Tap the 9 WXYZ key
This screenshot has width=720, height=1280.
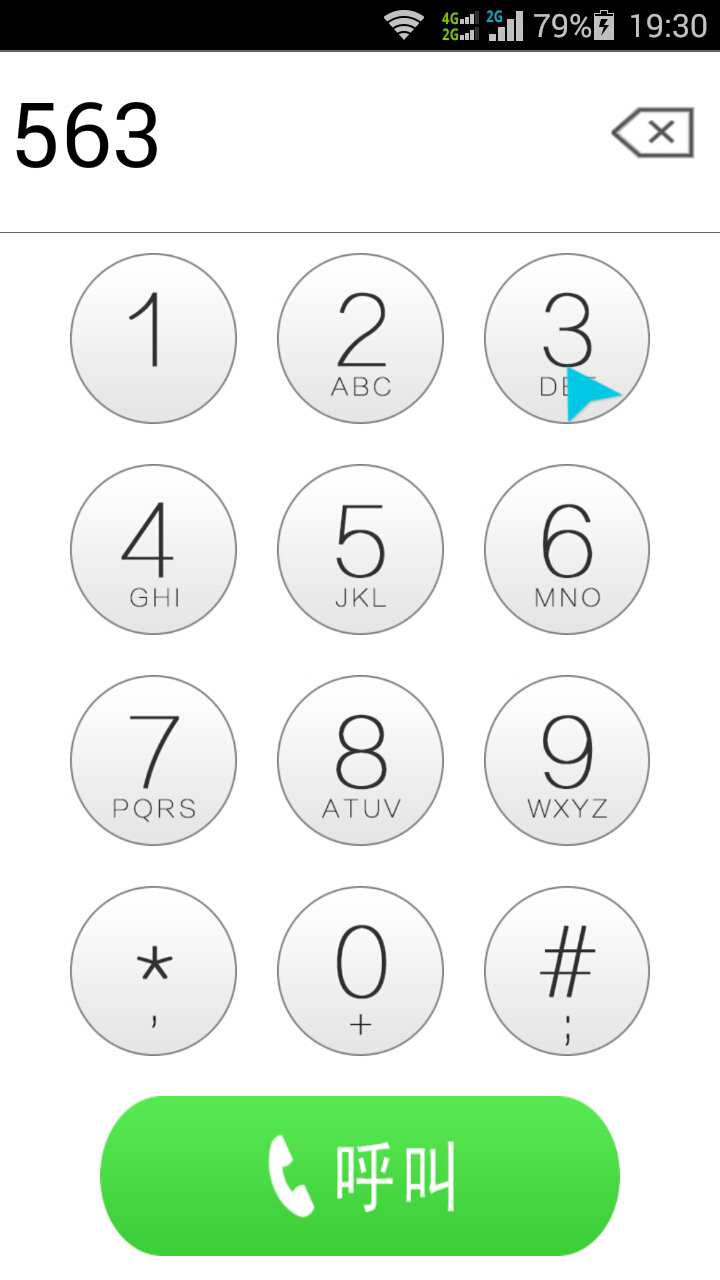567,760
